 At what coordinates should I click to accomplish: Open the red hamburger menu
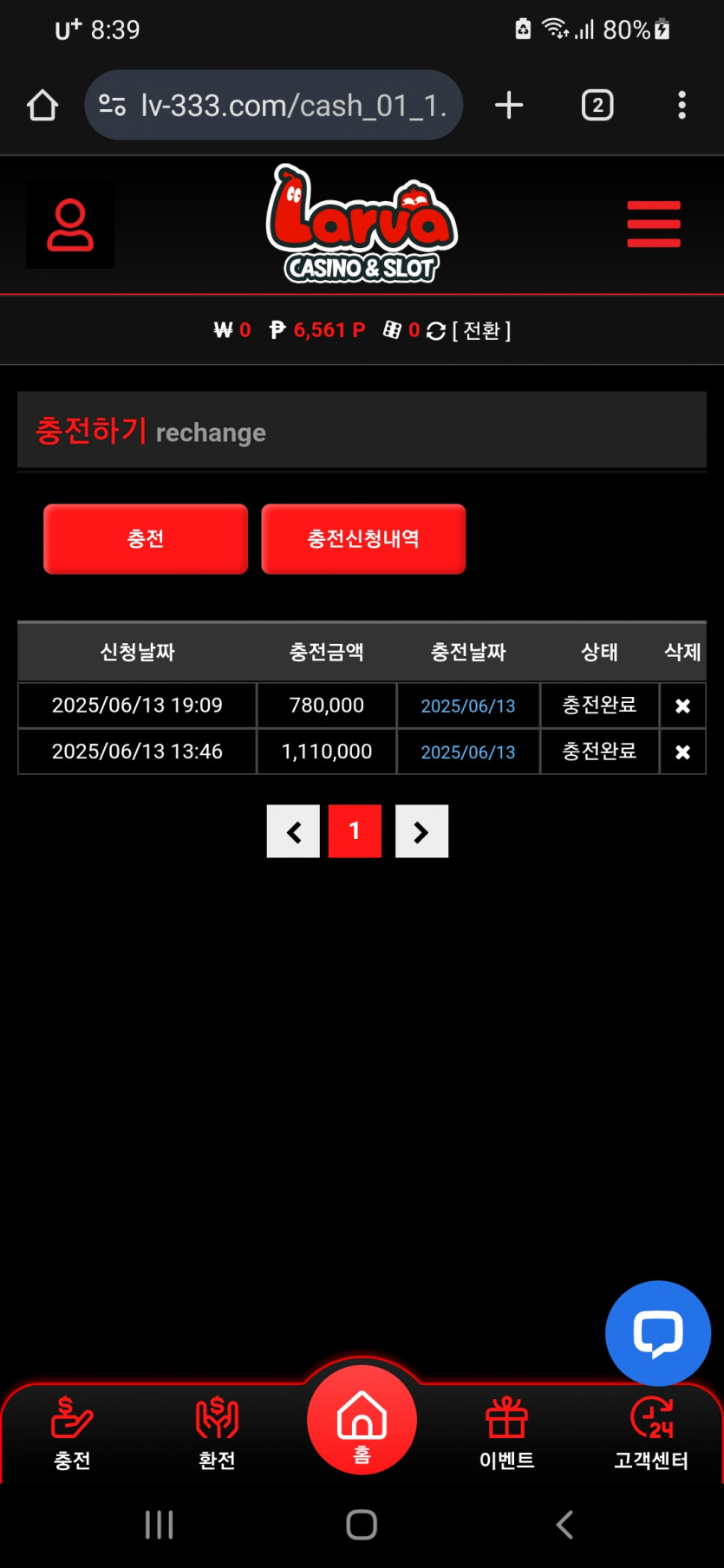(x=654, y=224)
